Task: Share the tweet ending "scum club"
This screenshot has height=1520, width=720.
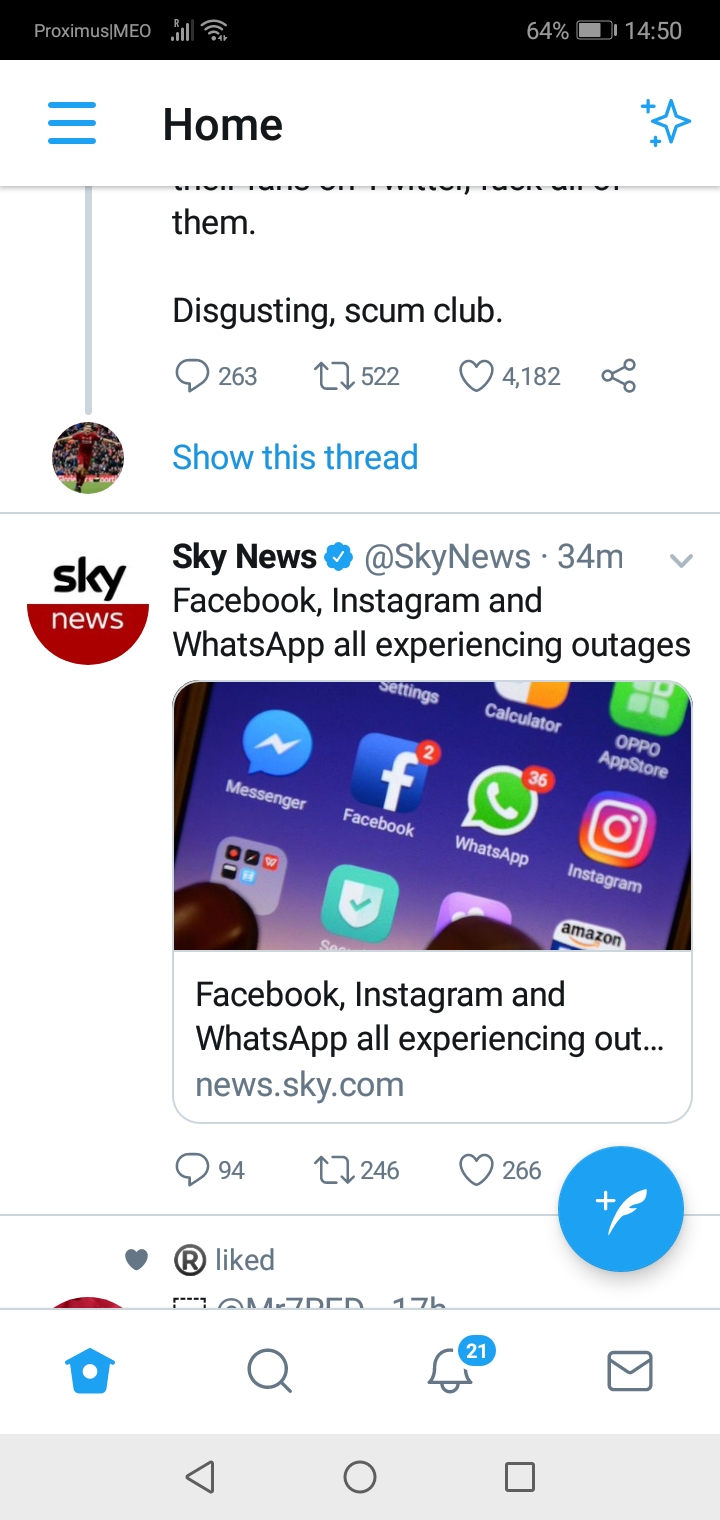Action: (618, 376)
